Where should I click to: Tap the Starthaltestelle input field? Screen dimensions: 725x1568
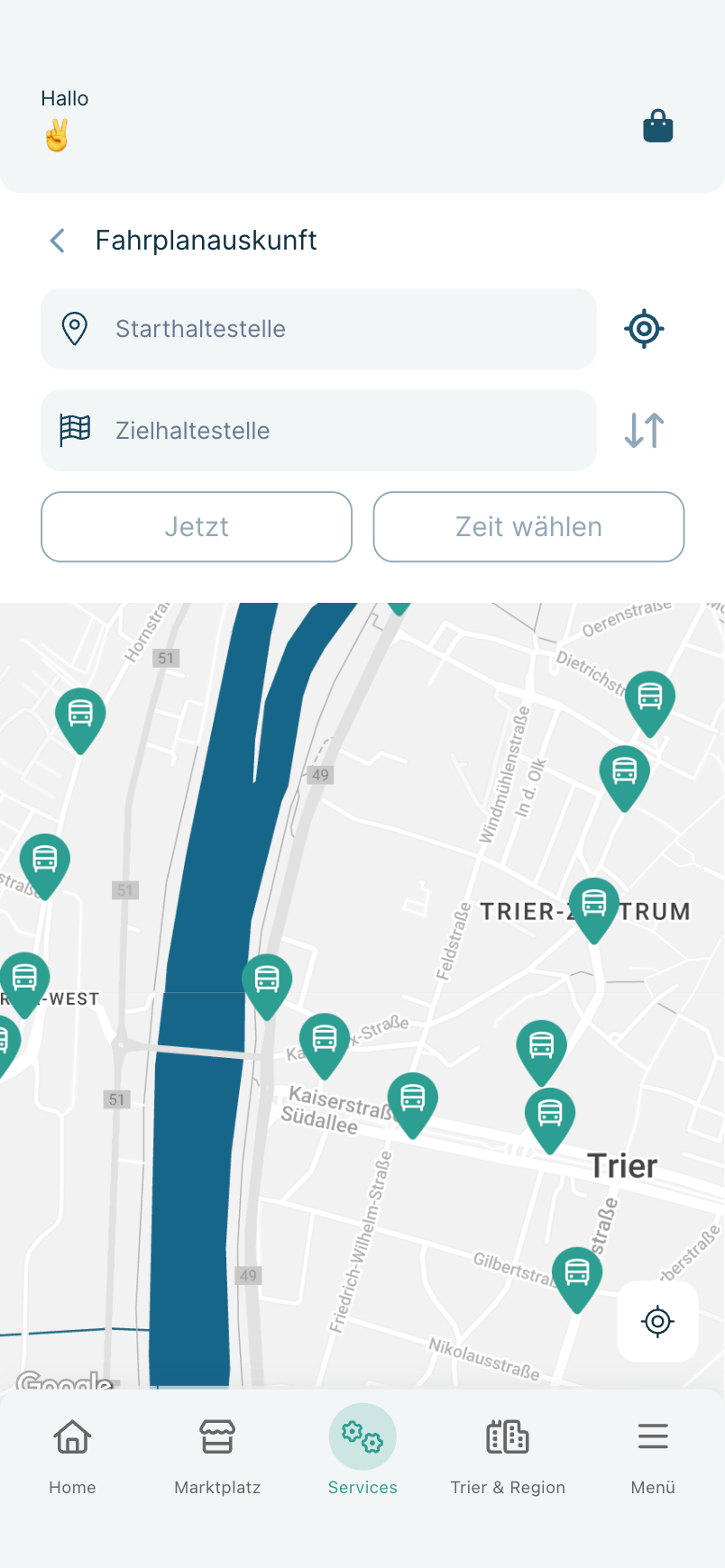pos(318,329)
